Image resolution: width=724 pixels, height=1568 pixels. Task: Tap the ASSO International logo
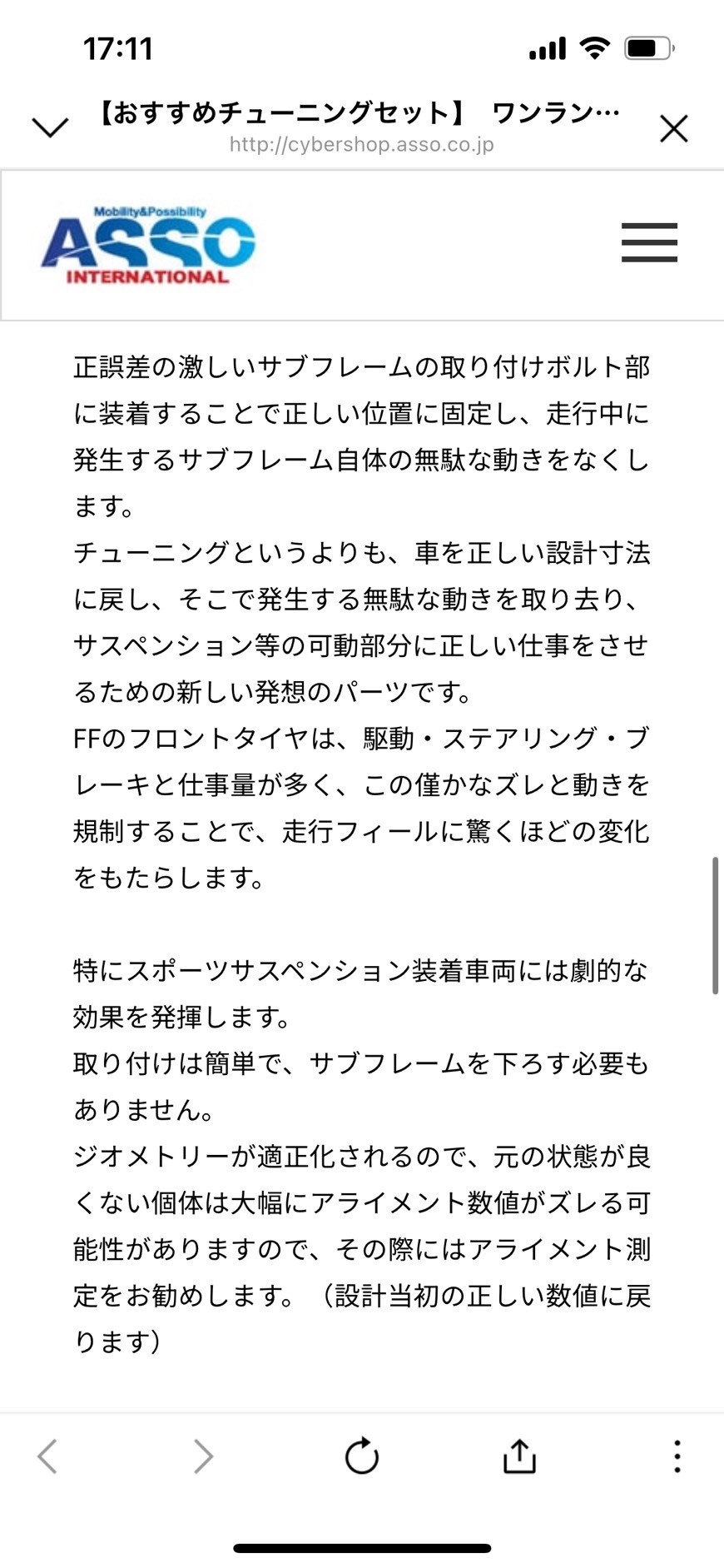[x=148, y=246]
